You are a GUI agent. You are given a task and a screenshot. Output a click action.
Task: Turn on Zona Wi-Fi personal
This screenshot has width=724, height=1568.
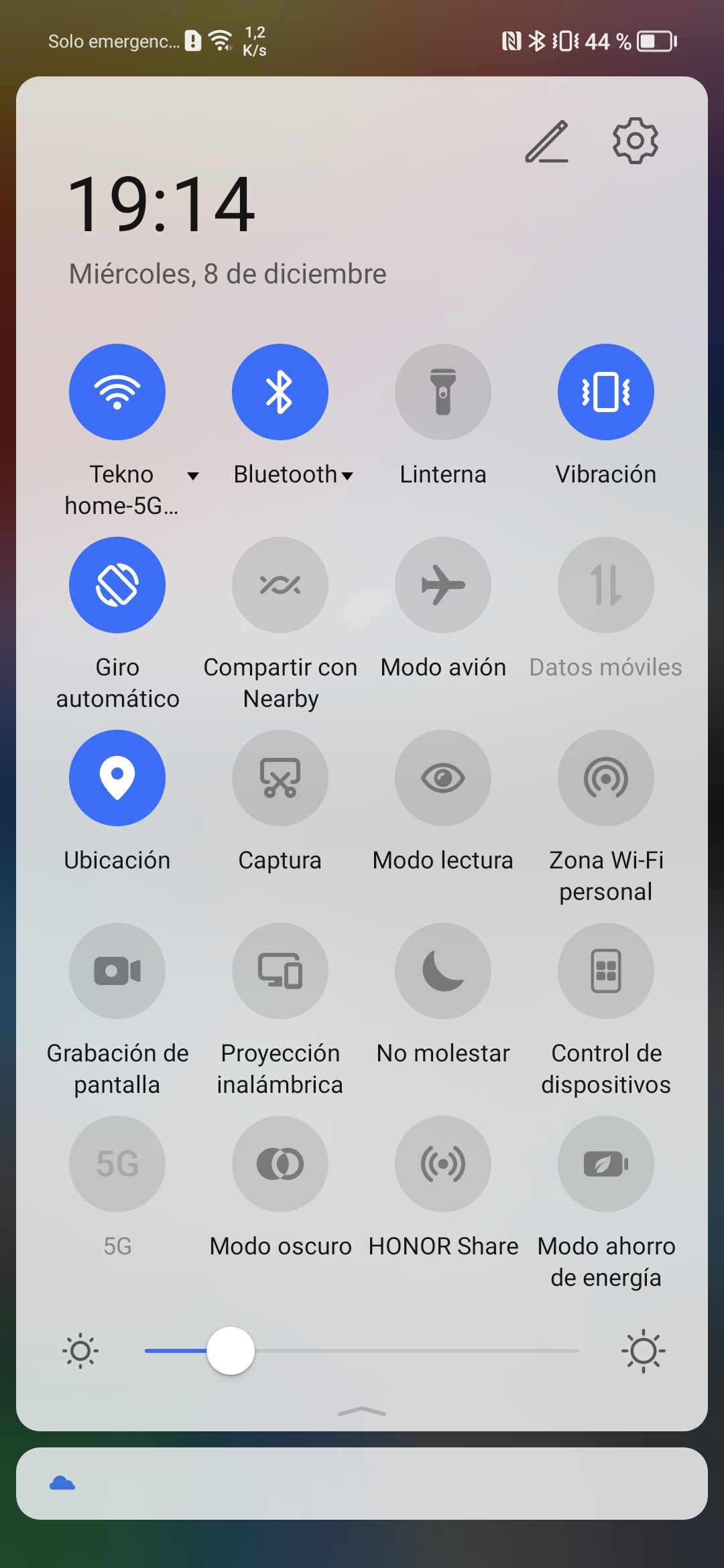[x=606, y=778]
